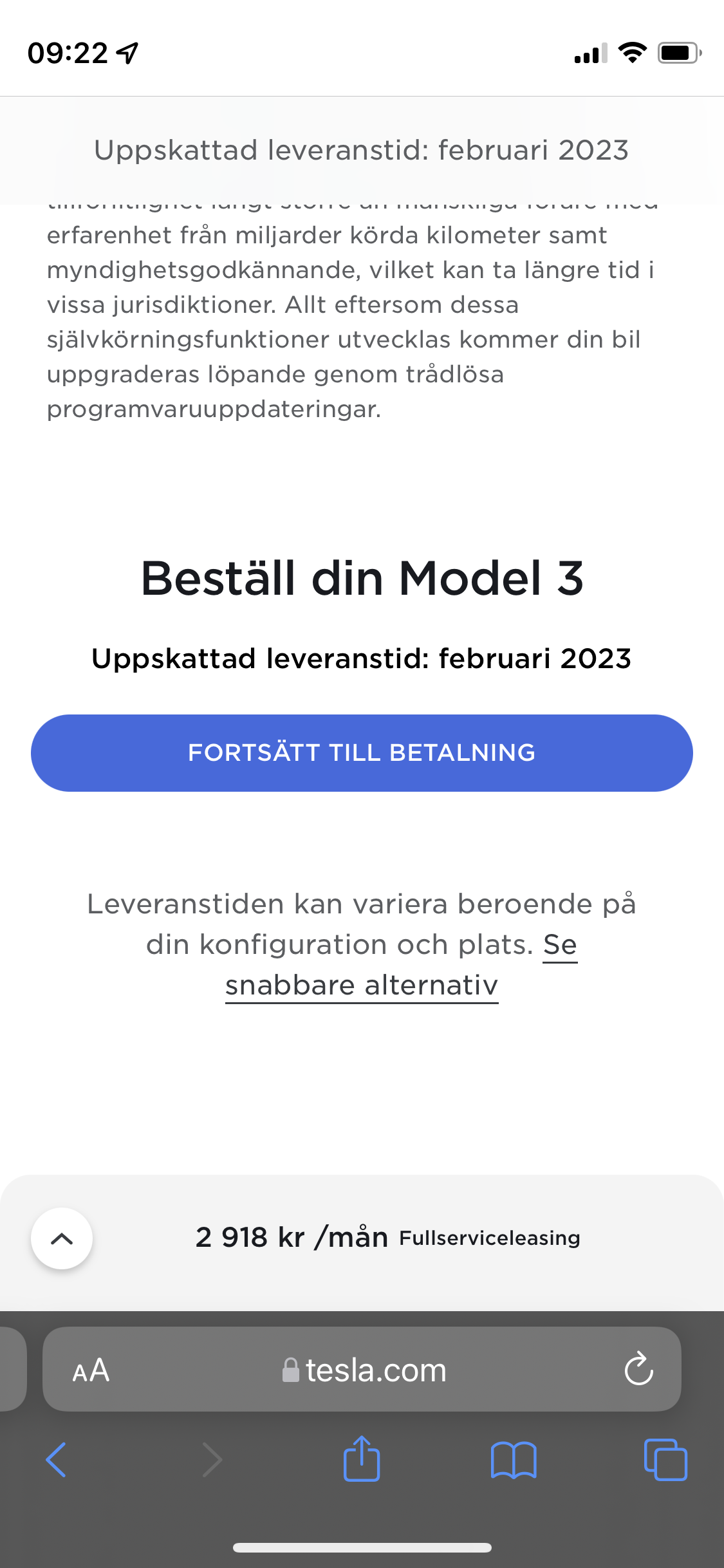Open the Se snabbare alternativ link
The height and width of the screenshot is (1568, 724).
(x=362, y=985)
